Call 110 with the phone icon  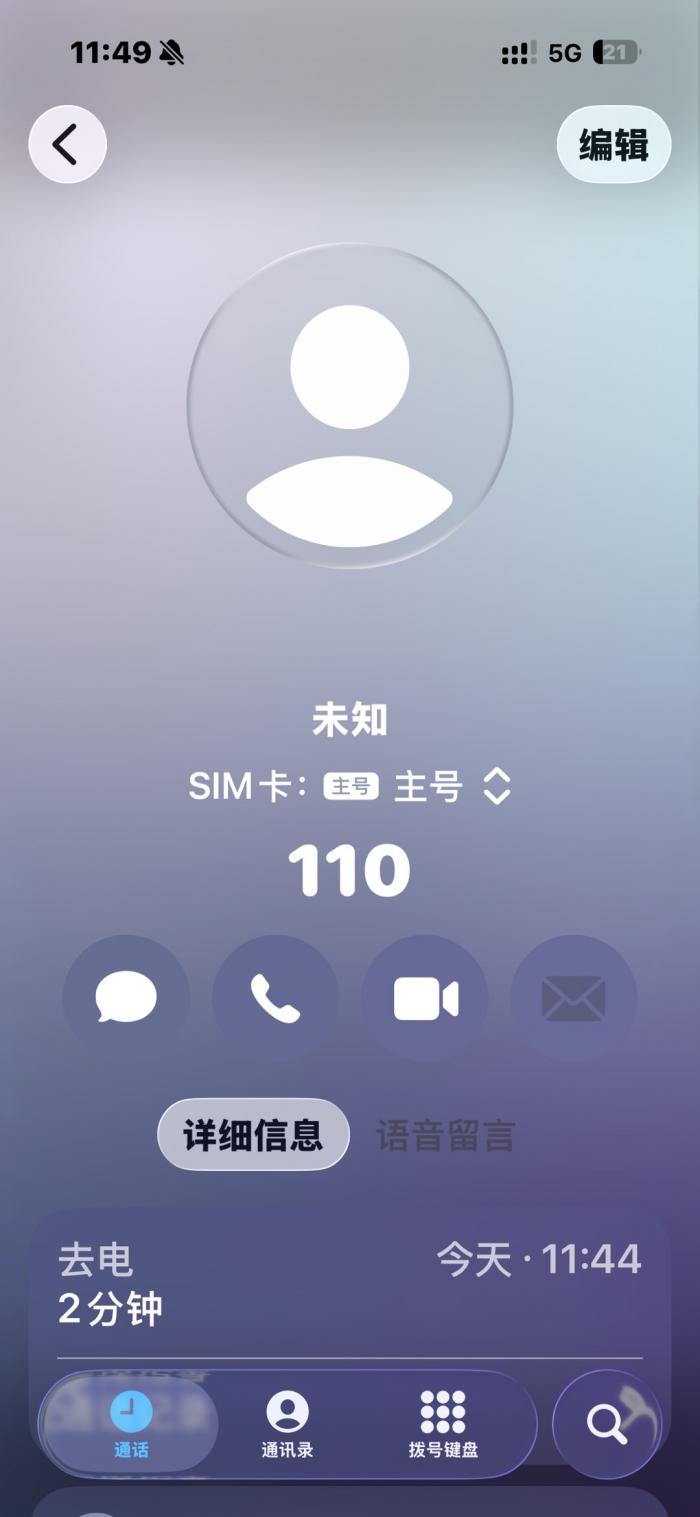point(275,998)
